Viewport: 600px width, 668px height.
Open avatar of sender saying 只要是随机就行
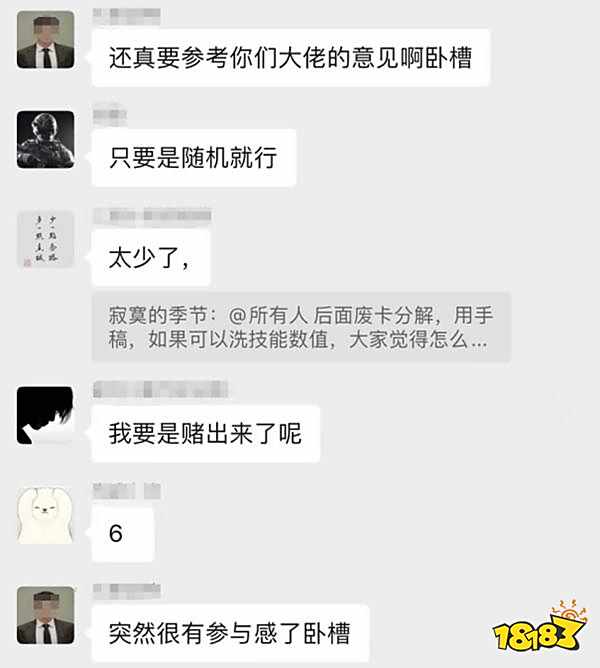(45, 140)
